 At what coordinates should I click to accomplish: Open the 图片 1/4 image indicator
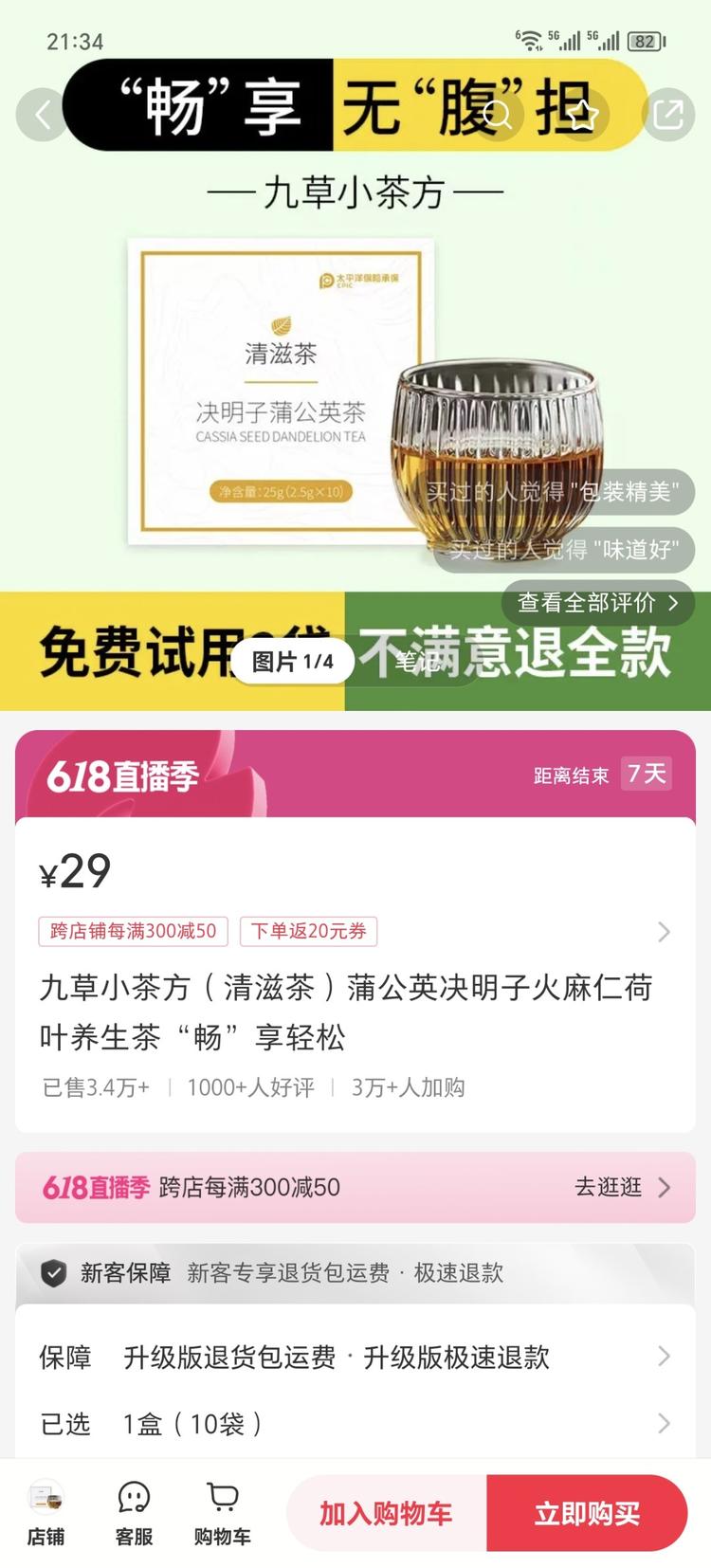click(294, 661)
